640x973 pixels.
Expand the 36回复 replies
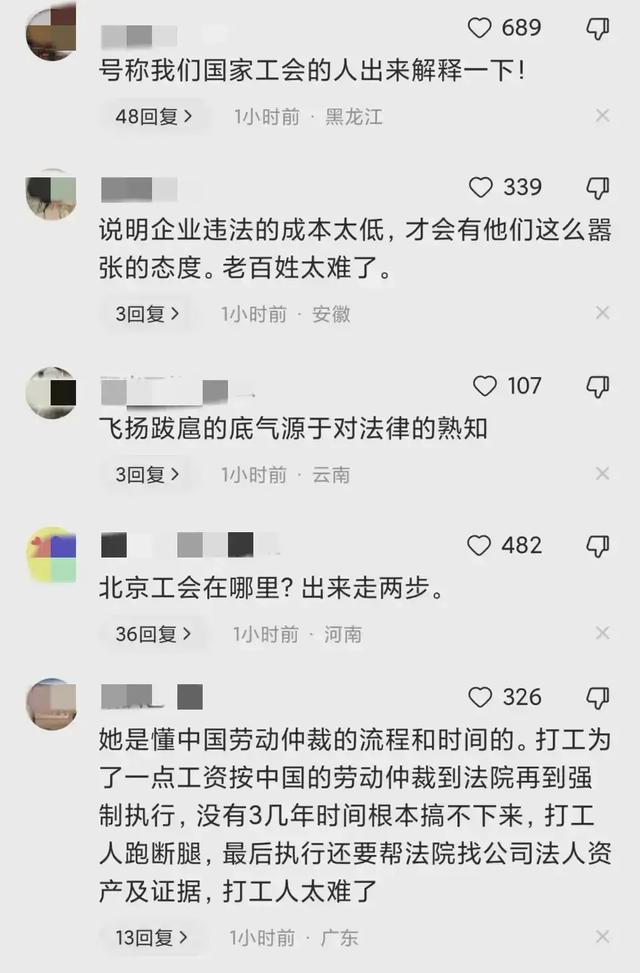[x=153, y=634]
